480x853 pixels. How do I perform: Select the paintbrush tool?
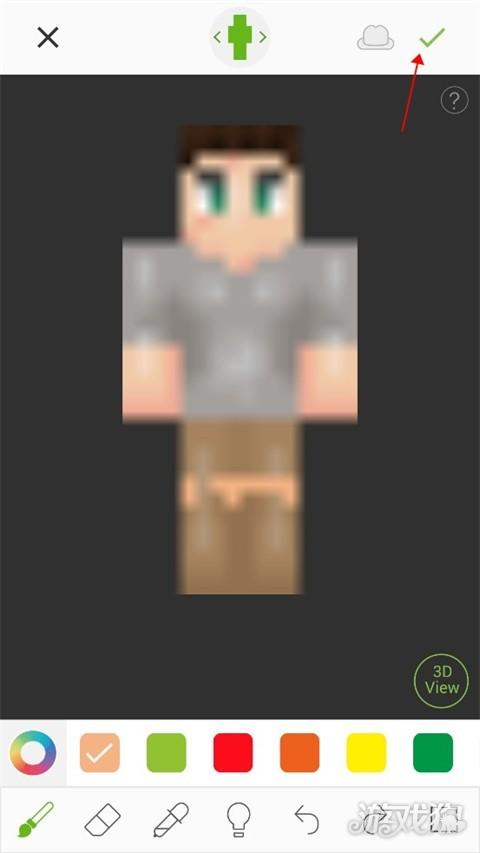pos(35,819)
